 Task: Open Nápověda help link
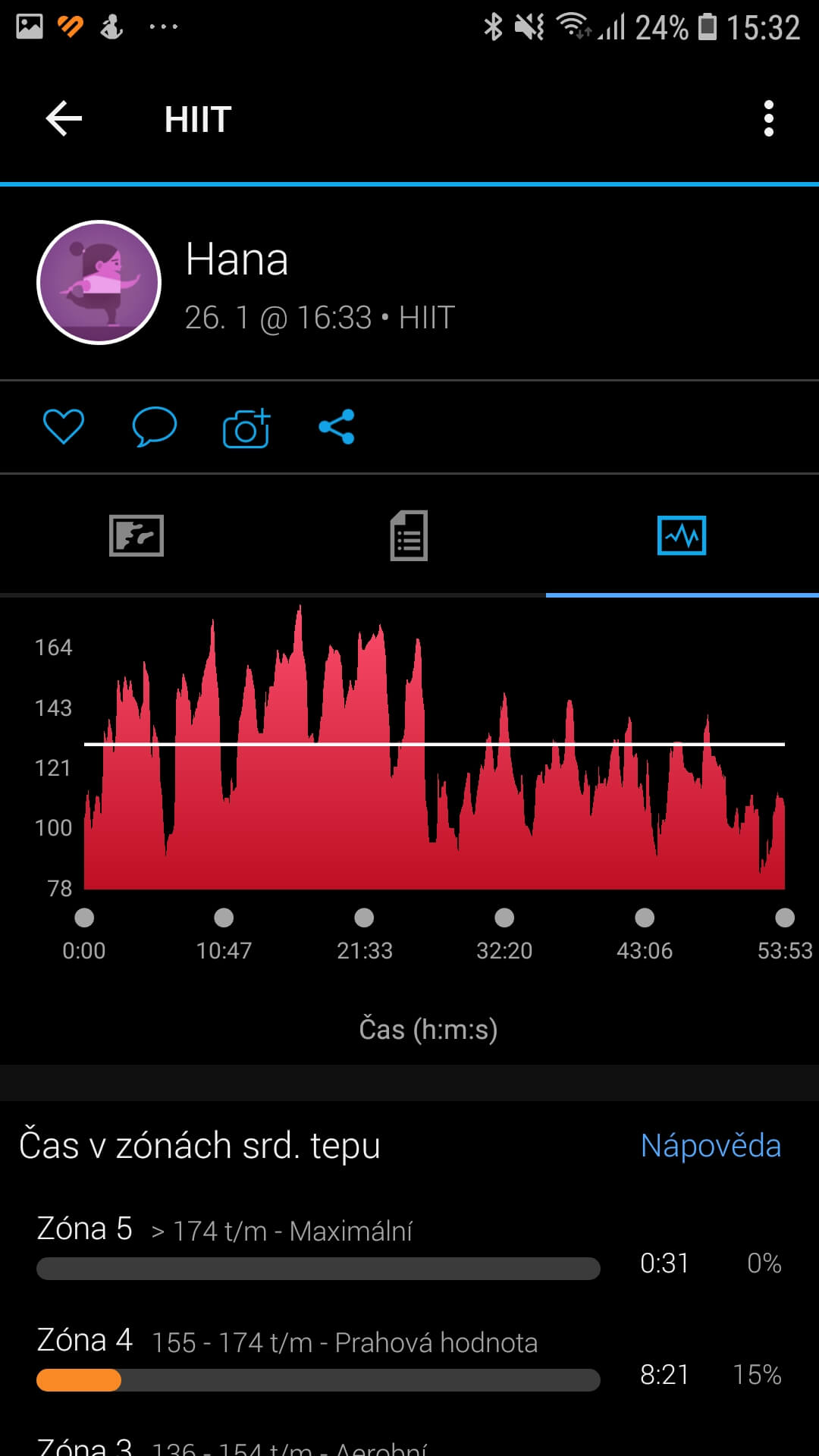click(x=710, y=1146)
